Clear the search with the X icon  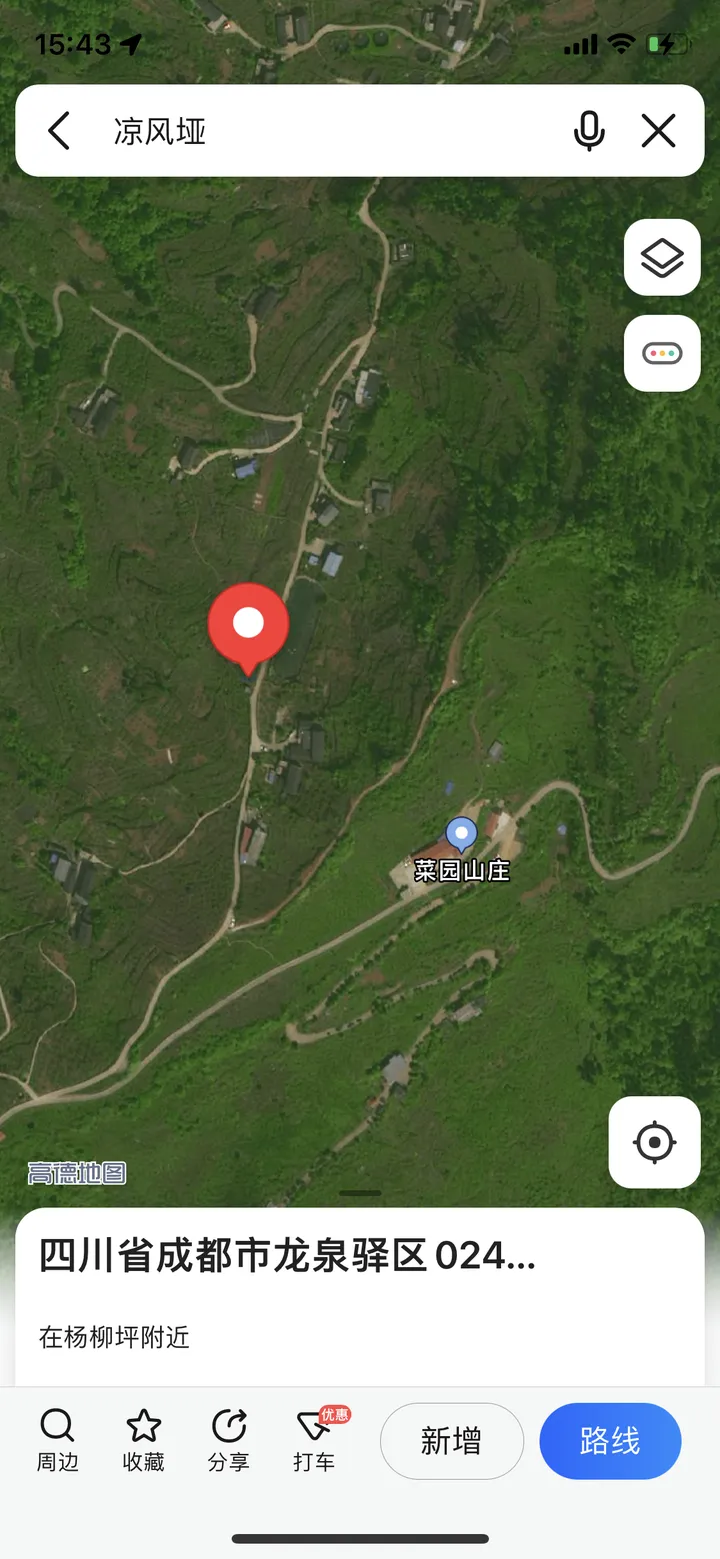pyautogui.click(x=658, y=131)
